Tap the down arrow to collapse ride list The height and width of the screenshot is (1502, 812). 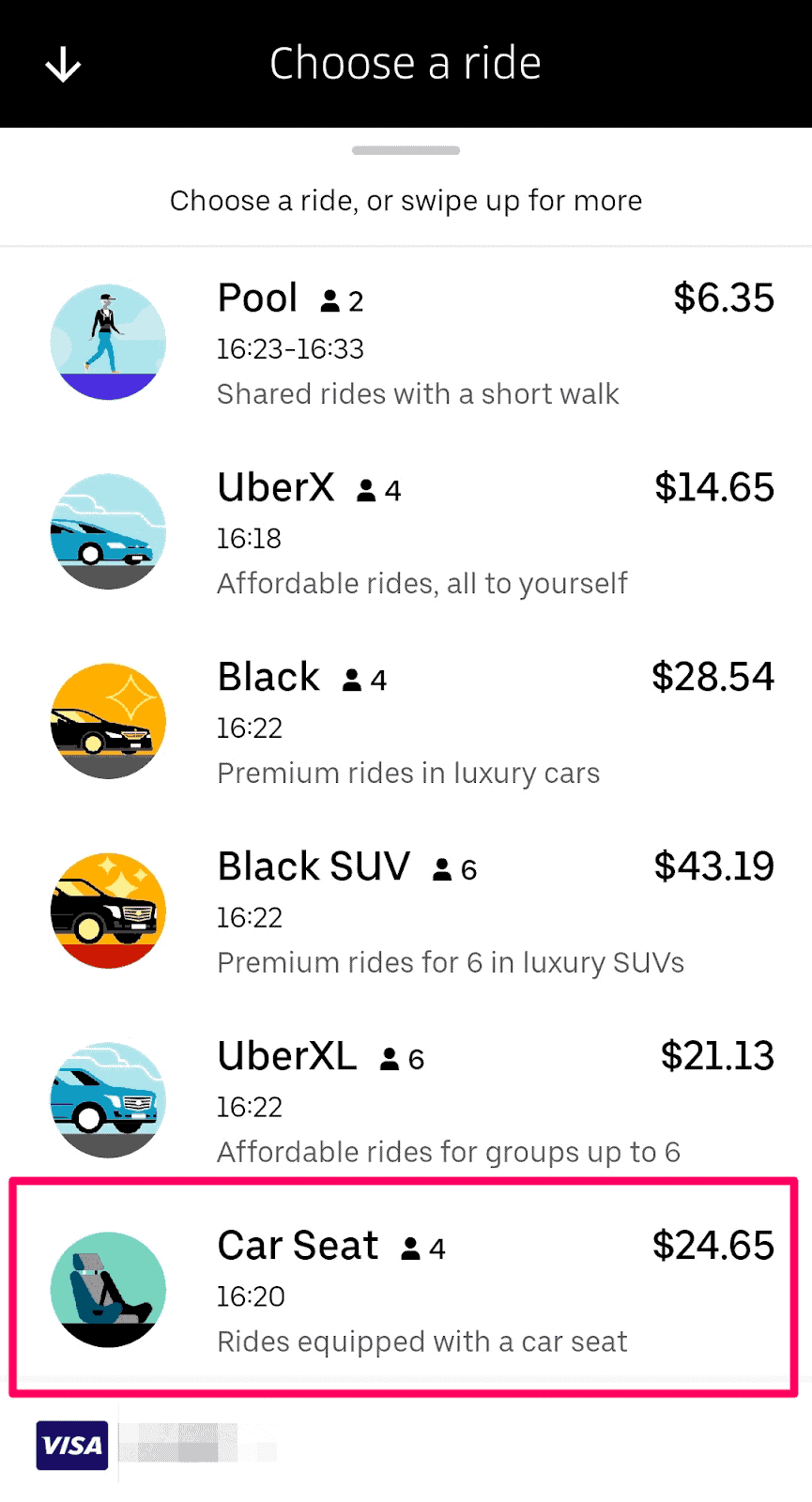[62, 62]
